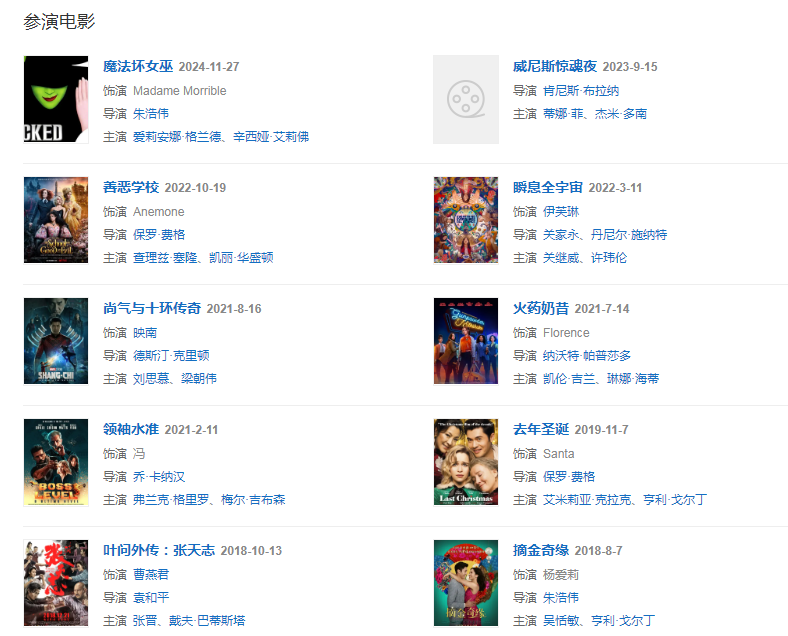The height and width of the screenshot is (636, 788).
Task: Tap the poster of 摘金奇缘
Action: (x=465, y=583)
